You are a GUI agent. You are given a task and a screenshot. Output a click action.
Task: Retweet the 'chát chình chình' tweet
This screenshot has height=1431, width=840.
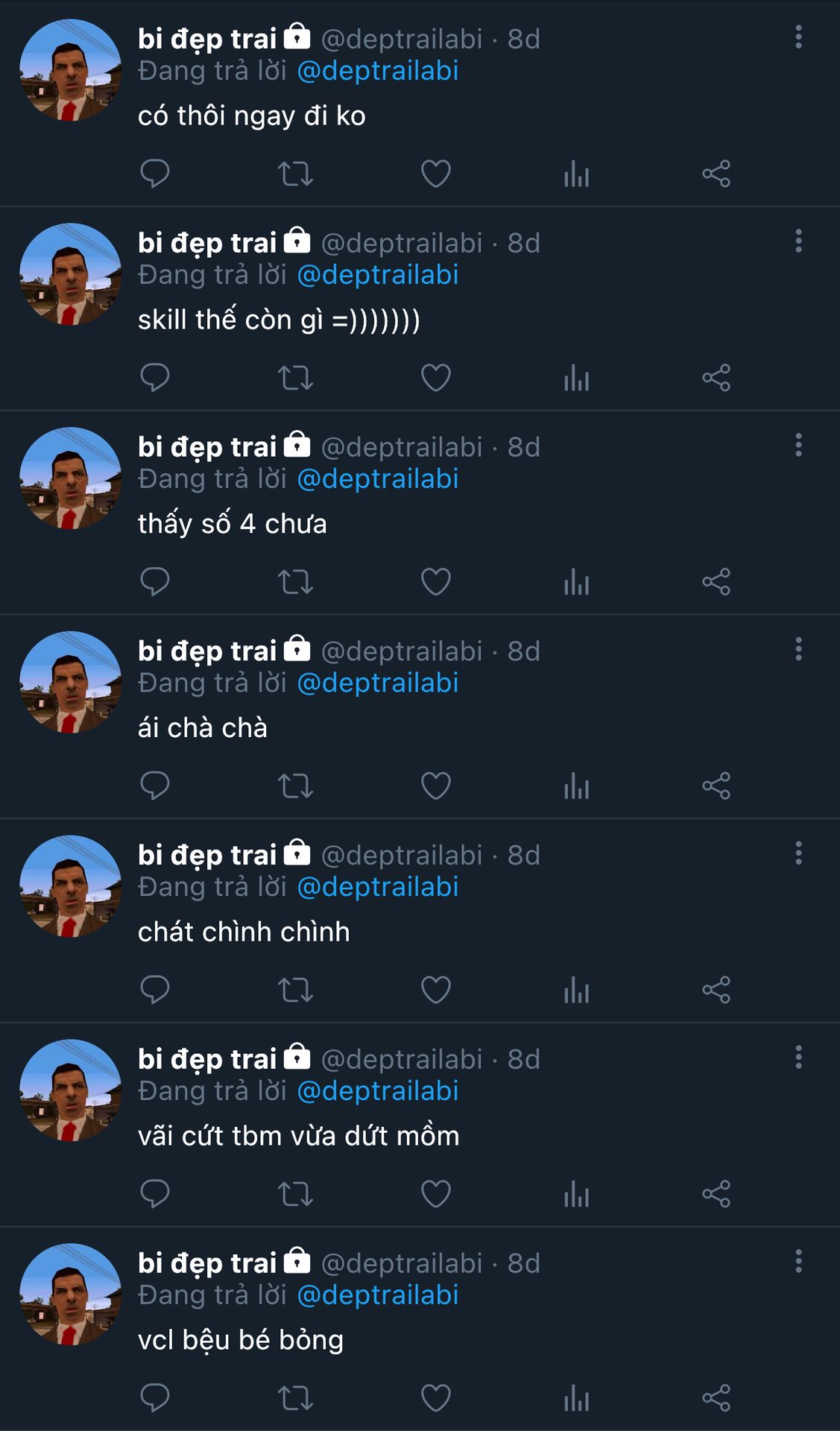[x=295, y=990]
